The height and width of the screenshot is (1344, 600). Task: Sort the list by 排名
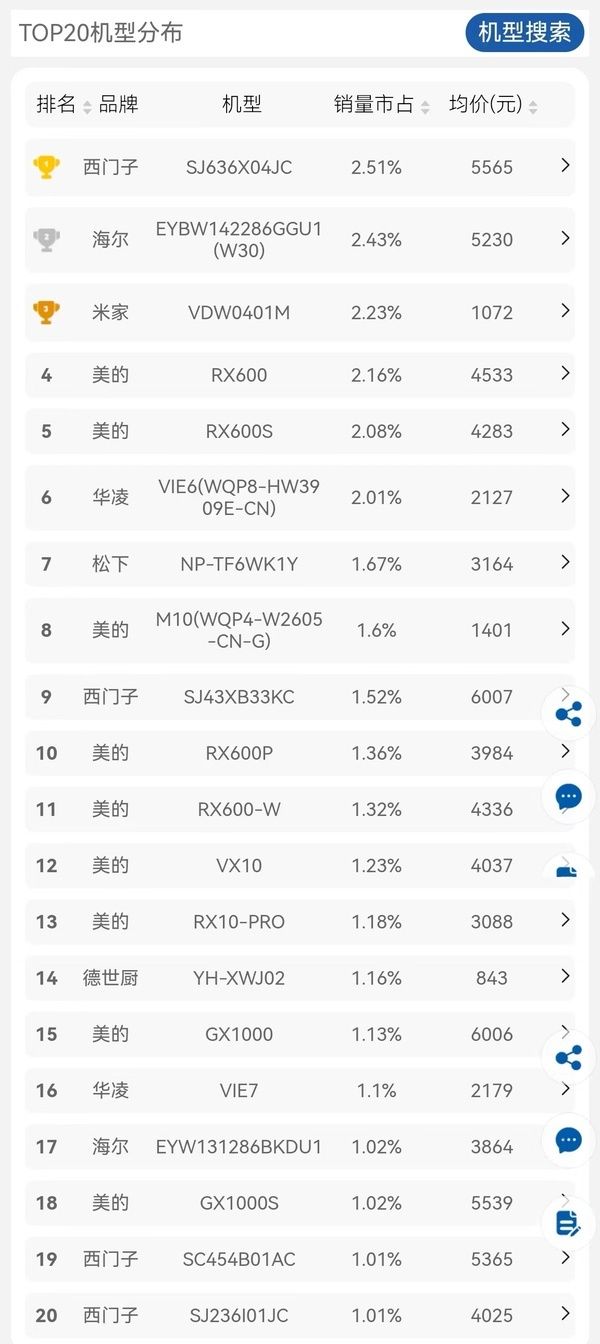click(x=64, y=104)
